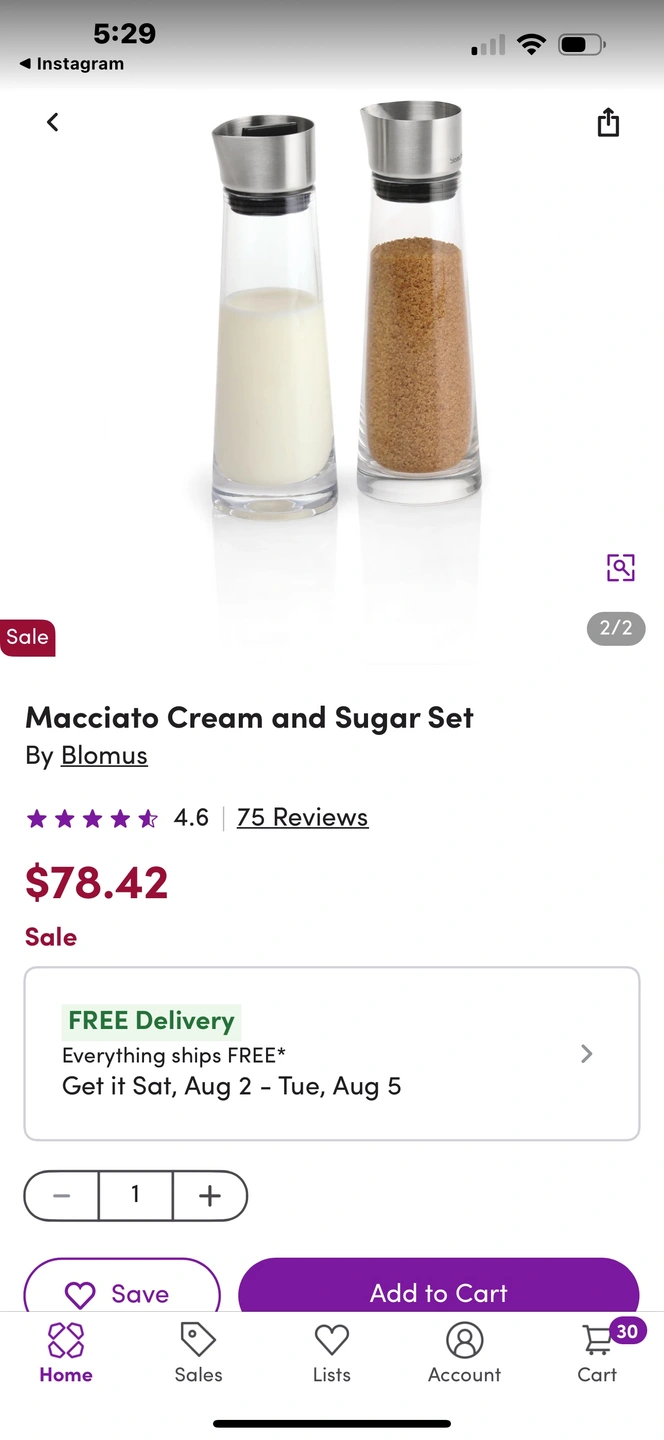View the Cart with 30 items
This screenshot has width=664, height=1440.
tap(600, 1353)
